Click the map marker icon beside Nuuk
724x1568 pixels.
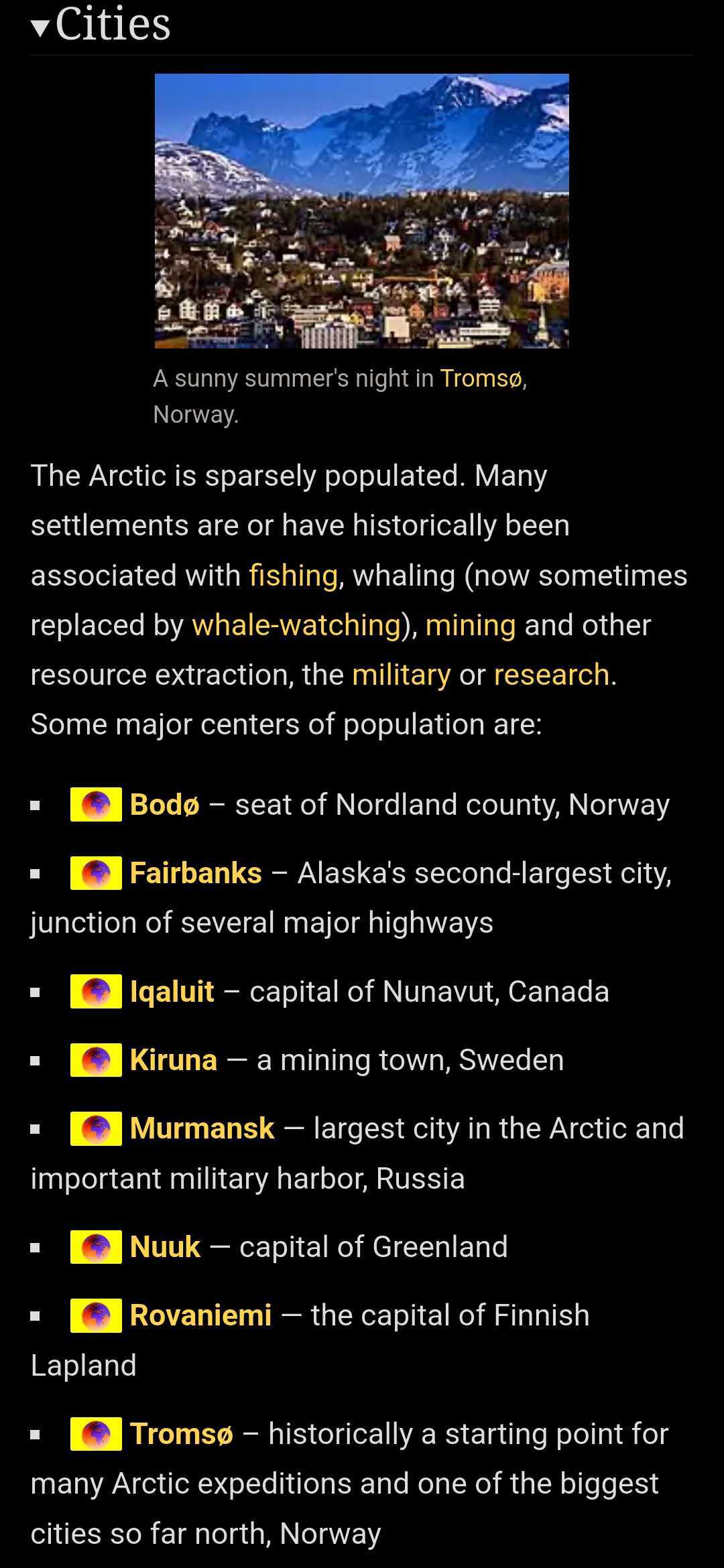point(96,1246)
